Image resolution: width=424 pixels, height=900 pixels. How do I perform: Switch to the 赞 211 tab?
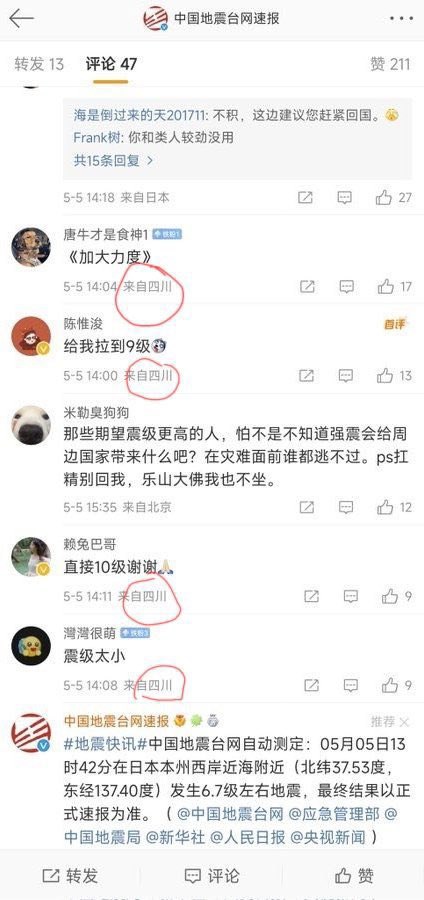coord(390,64)
